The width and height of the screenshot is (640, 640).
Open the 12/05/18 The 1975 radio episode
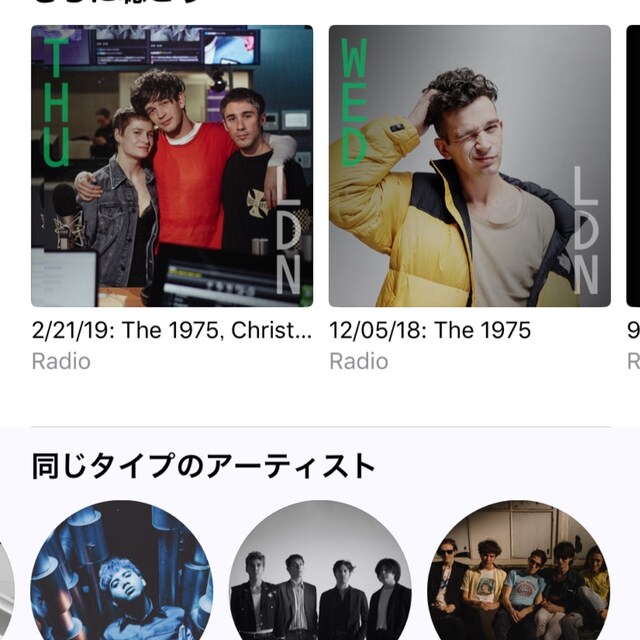(469, 166)
